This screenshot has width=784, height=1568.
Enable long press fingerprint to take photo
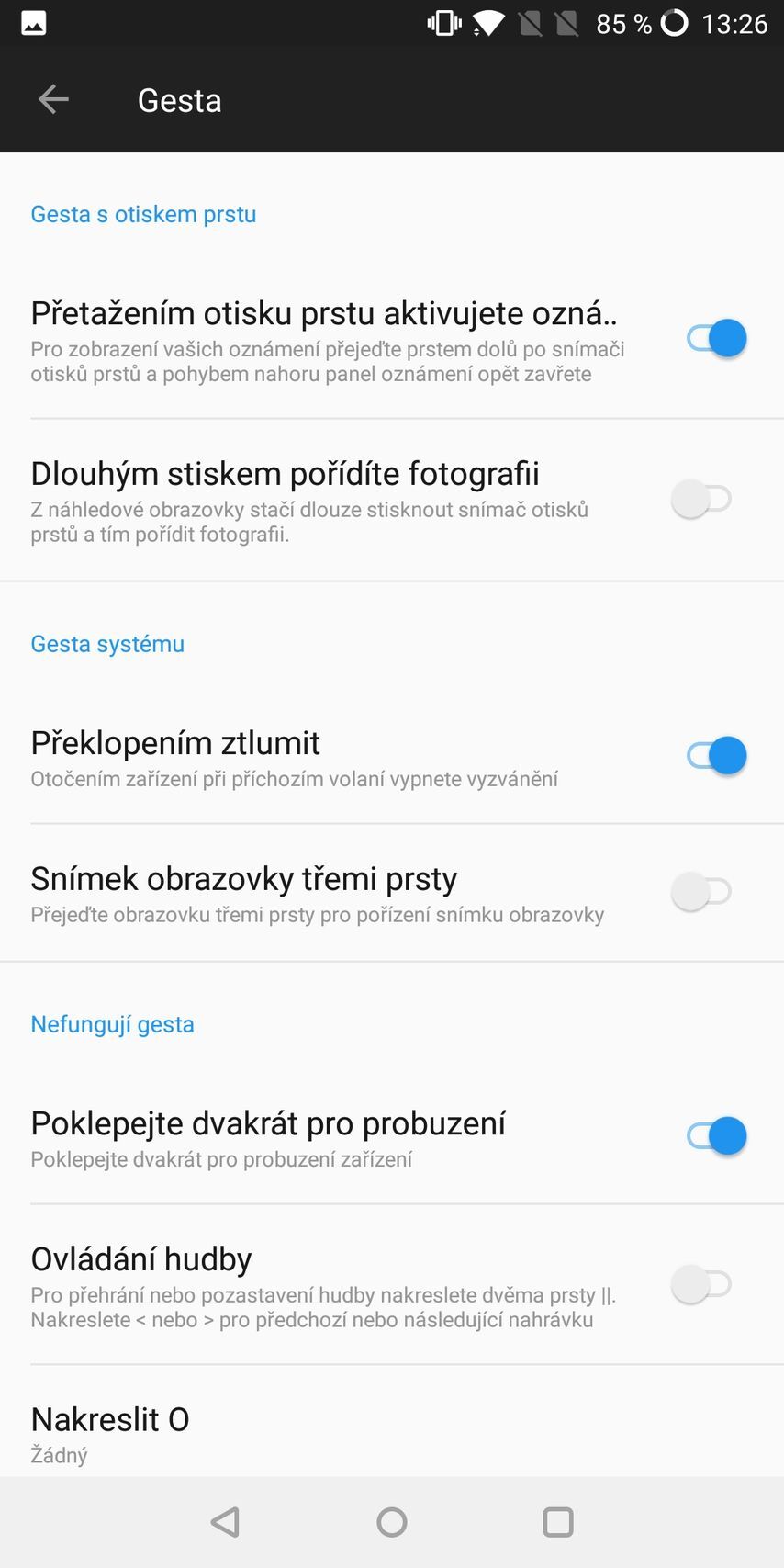[701, 498]
